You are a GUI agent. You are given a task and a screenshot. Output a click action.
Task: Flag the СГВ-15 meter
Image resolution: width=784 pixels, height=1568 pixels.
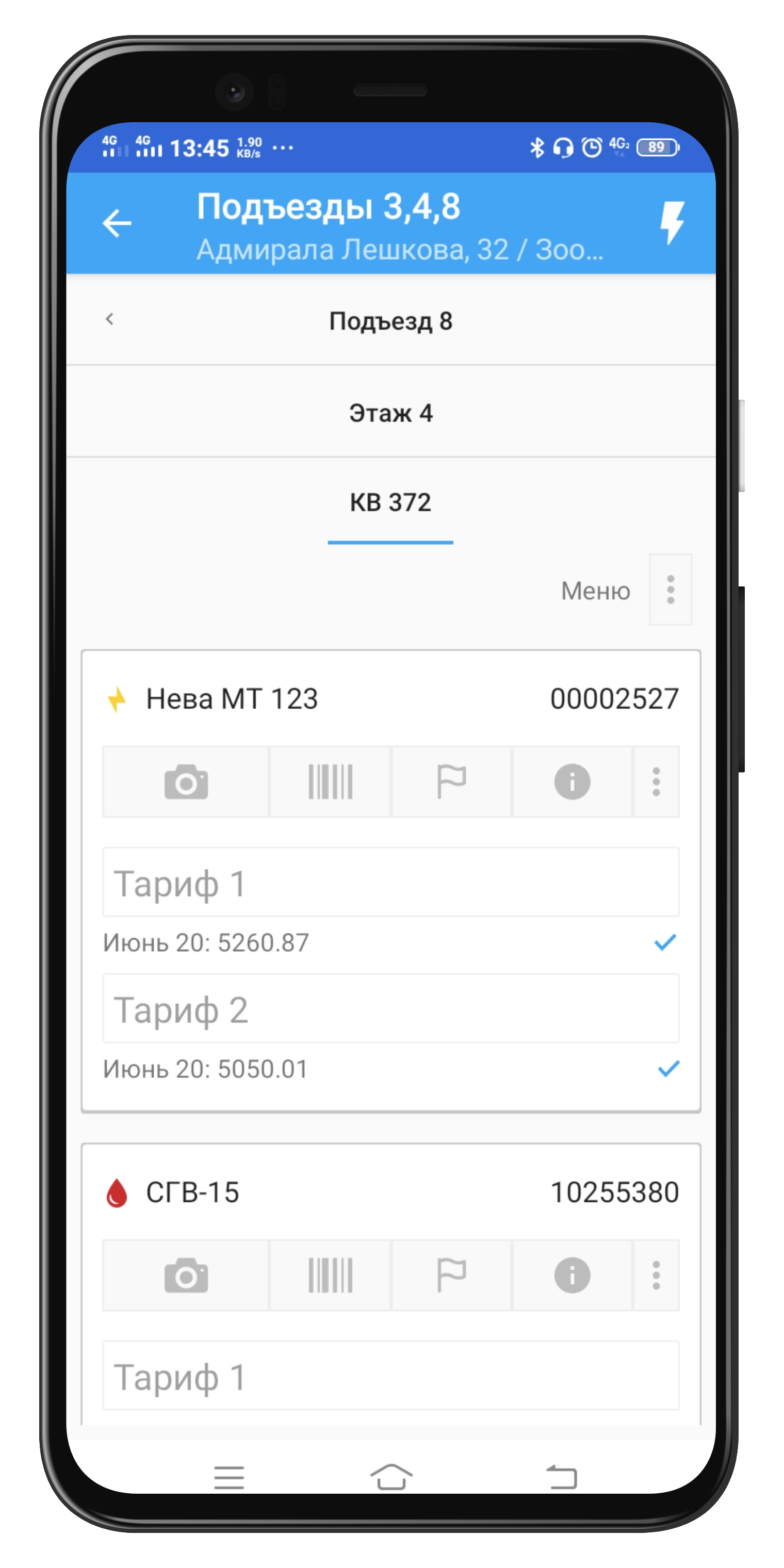point(451,1275)
